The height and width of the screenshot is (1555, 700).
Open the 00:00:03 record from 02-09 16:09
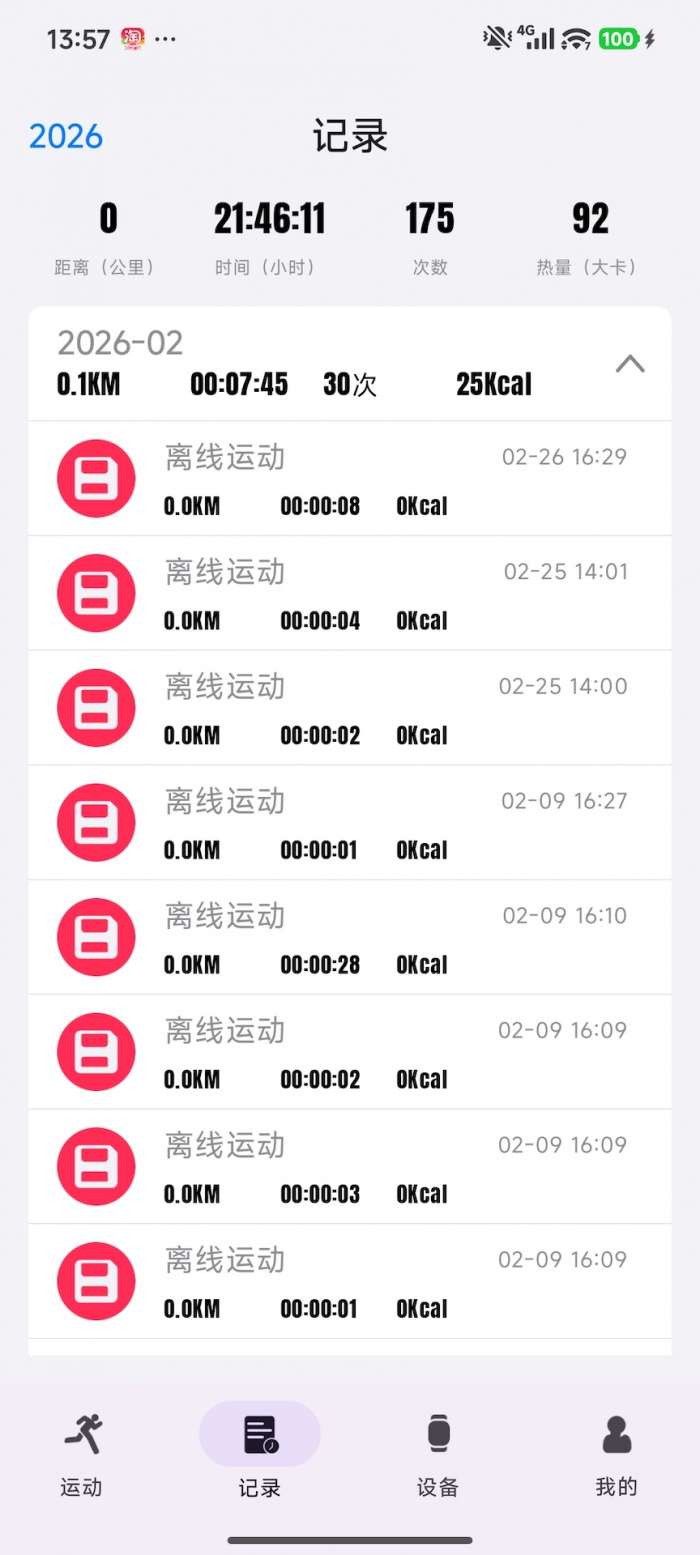[x=350, y=1167]
